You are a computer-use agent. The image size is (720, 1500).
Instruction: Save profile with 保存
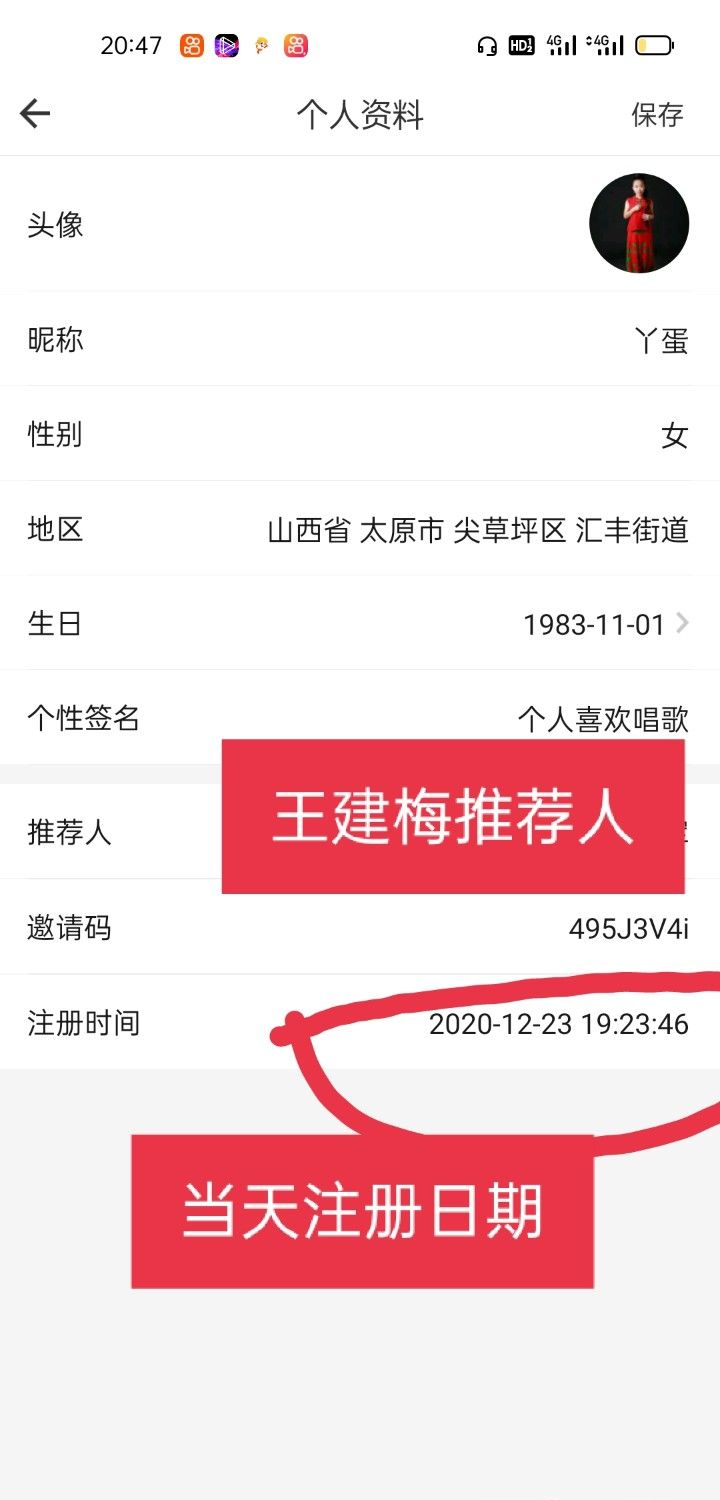[656, 115]
